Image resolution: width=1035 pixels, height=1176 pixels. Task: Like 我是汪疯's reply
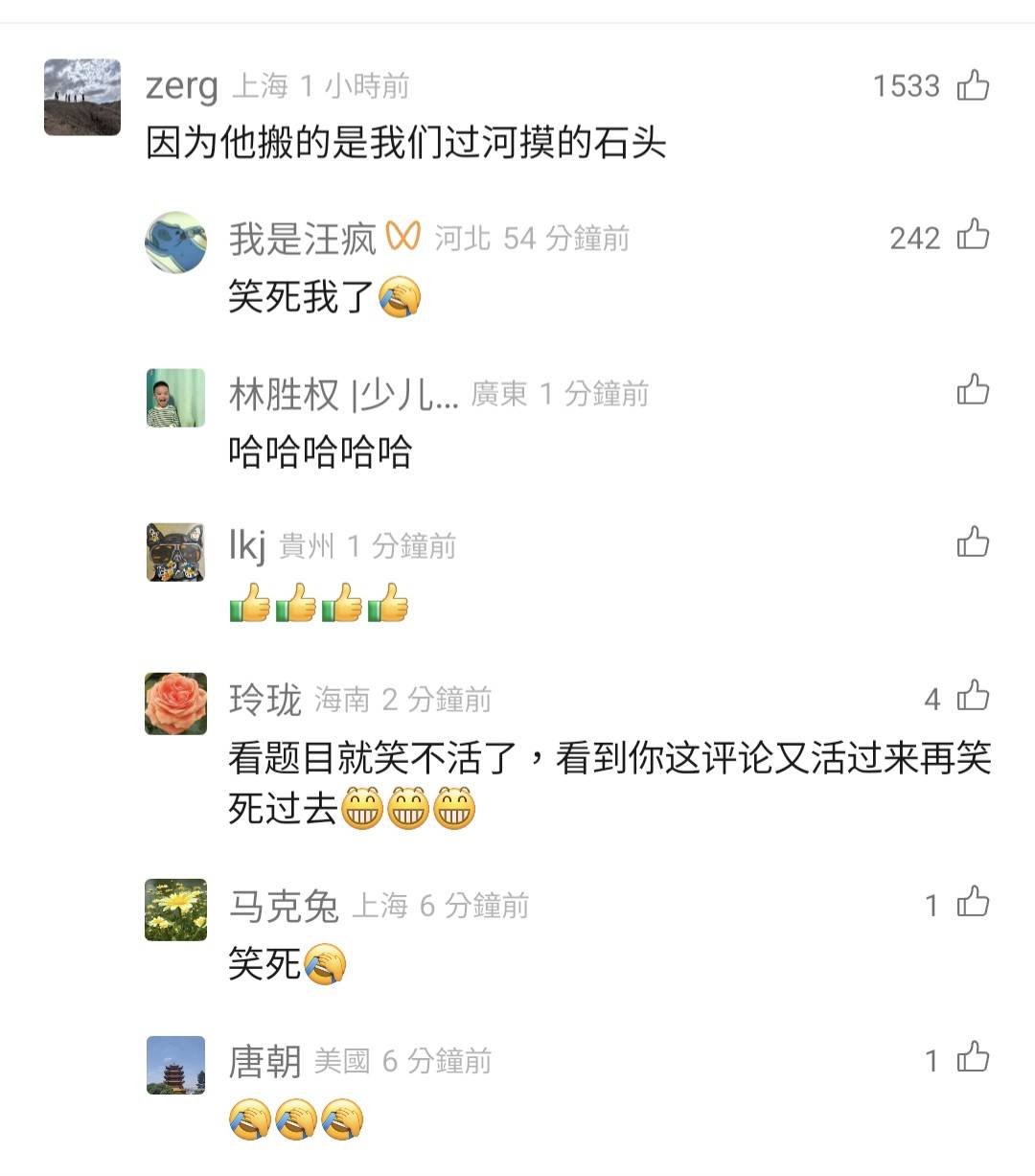tap(973, 235)
